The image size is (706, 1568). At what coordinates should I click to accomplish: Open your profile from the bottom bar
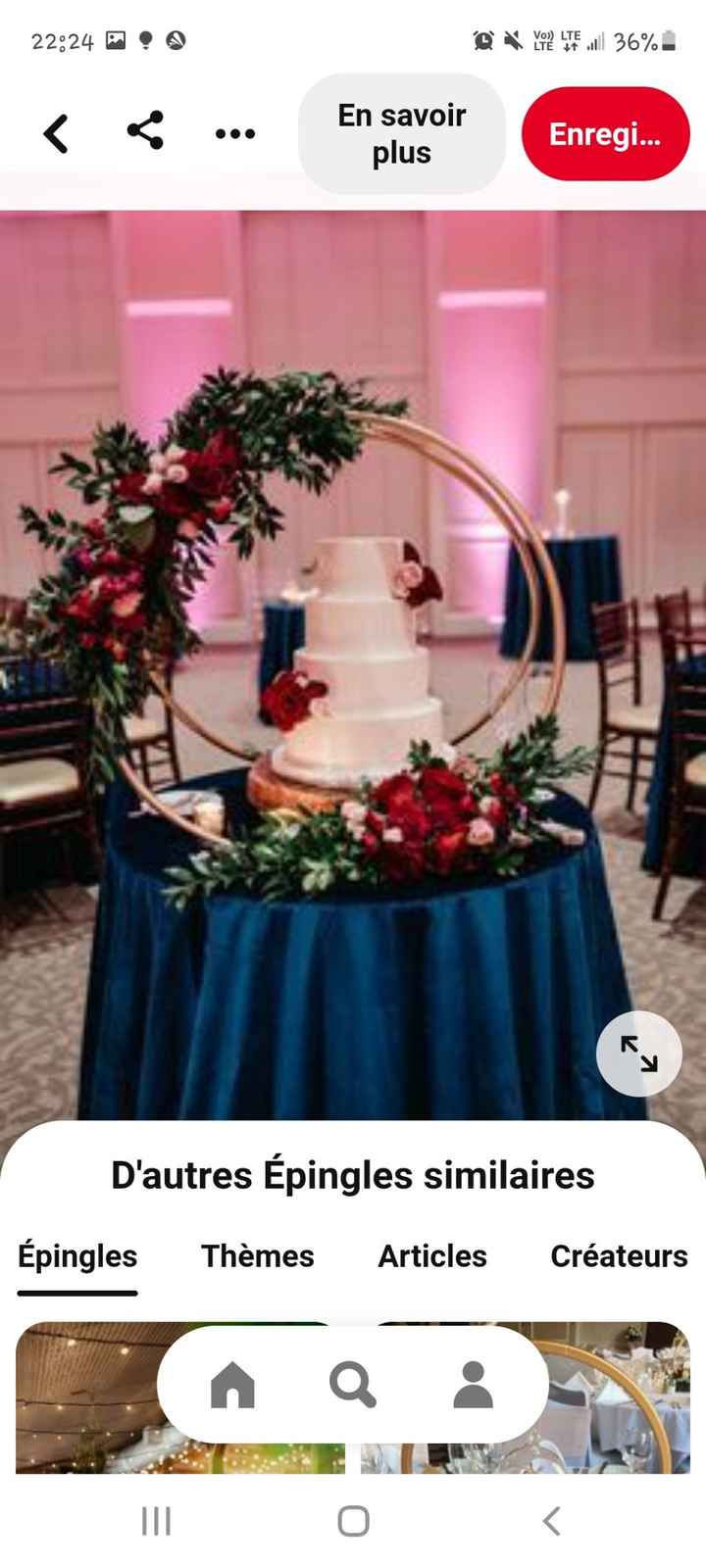click(473, 1385)
